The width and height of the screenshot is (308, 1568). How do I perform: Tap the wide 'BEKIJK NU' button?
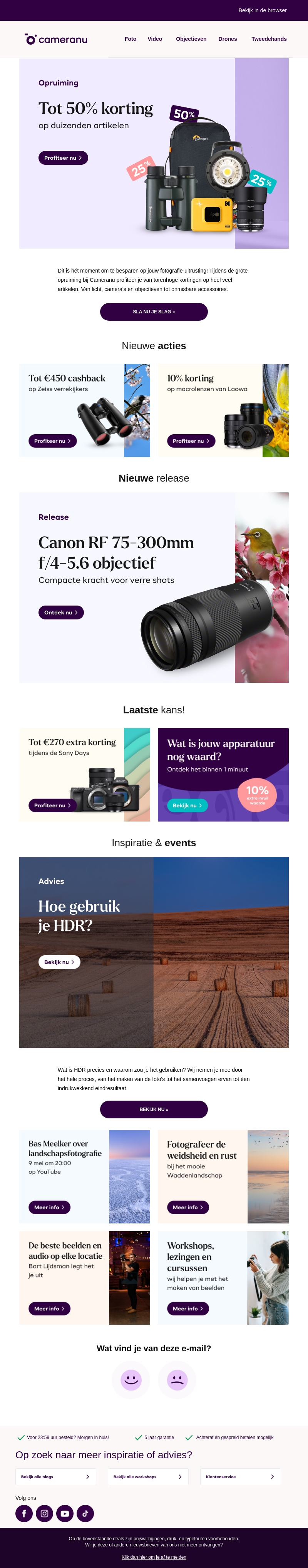click(153, 1109)
